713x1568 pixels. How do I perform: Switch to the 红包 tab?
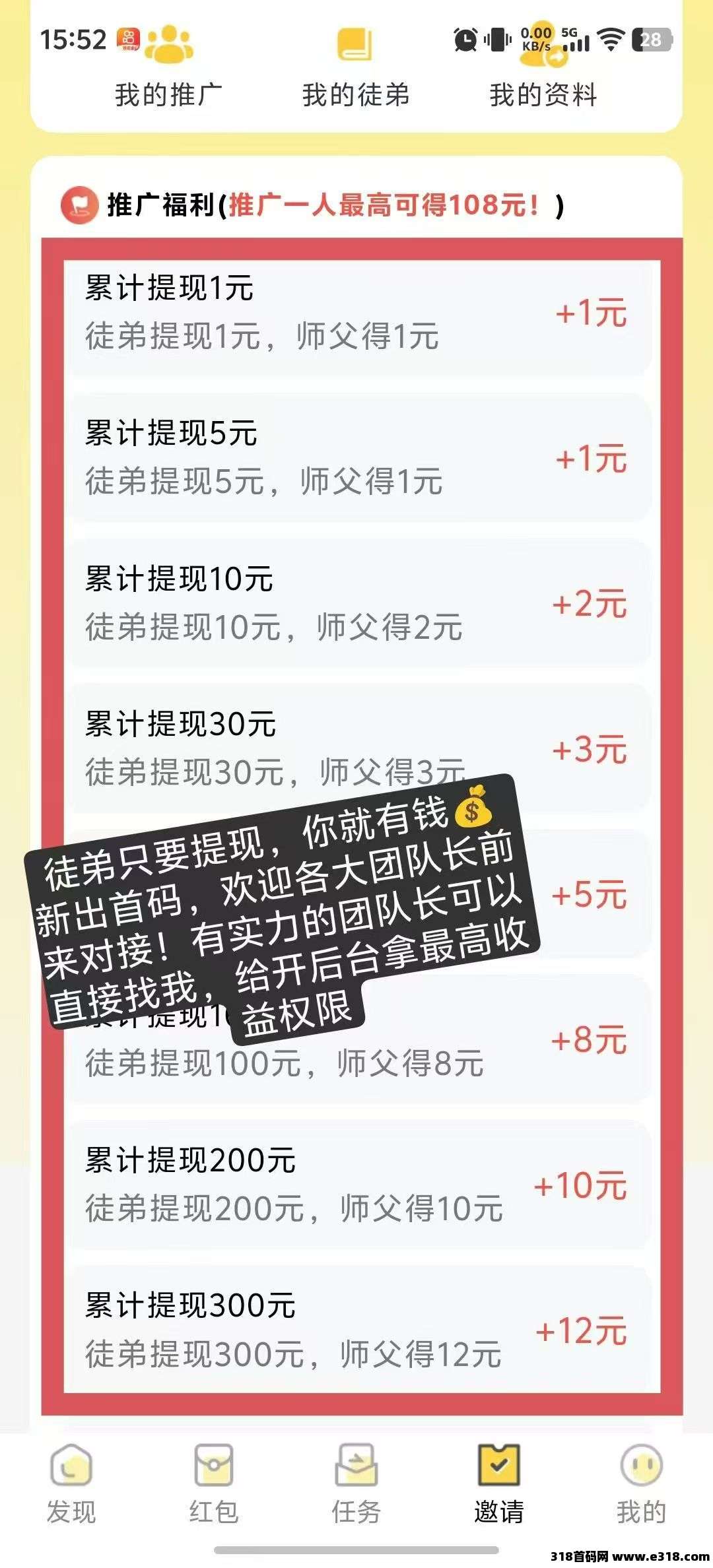214,1485
